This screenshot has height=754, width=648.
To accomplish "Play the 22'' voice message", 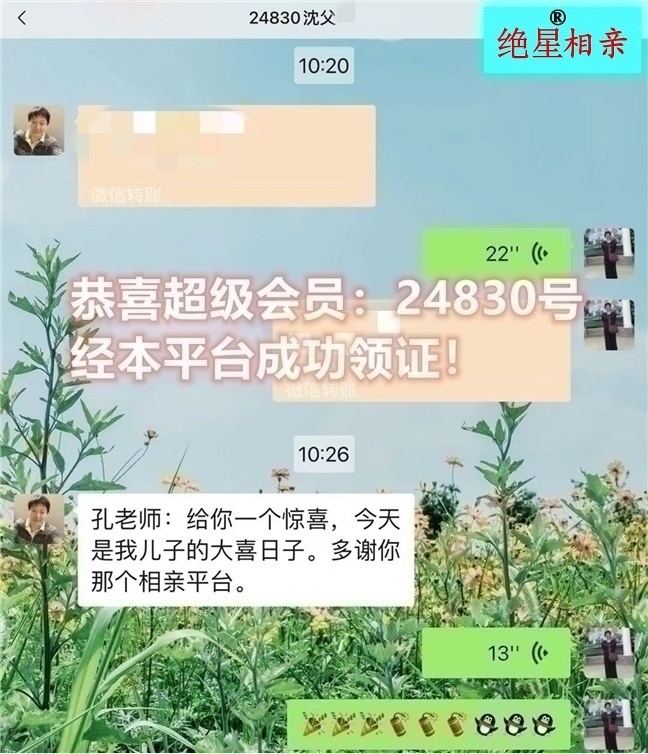I will pyautogui.click(x=495, y=253).
